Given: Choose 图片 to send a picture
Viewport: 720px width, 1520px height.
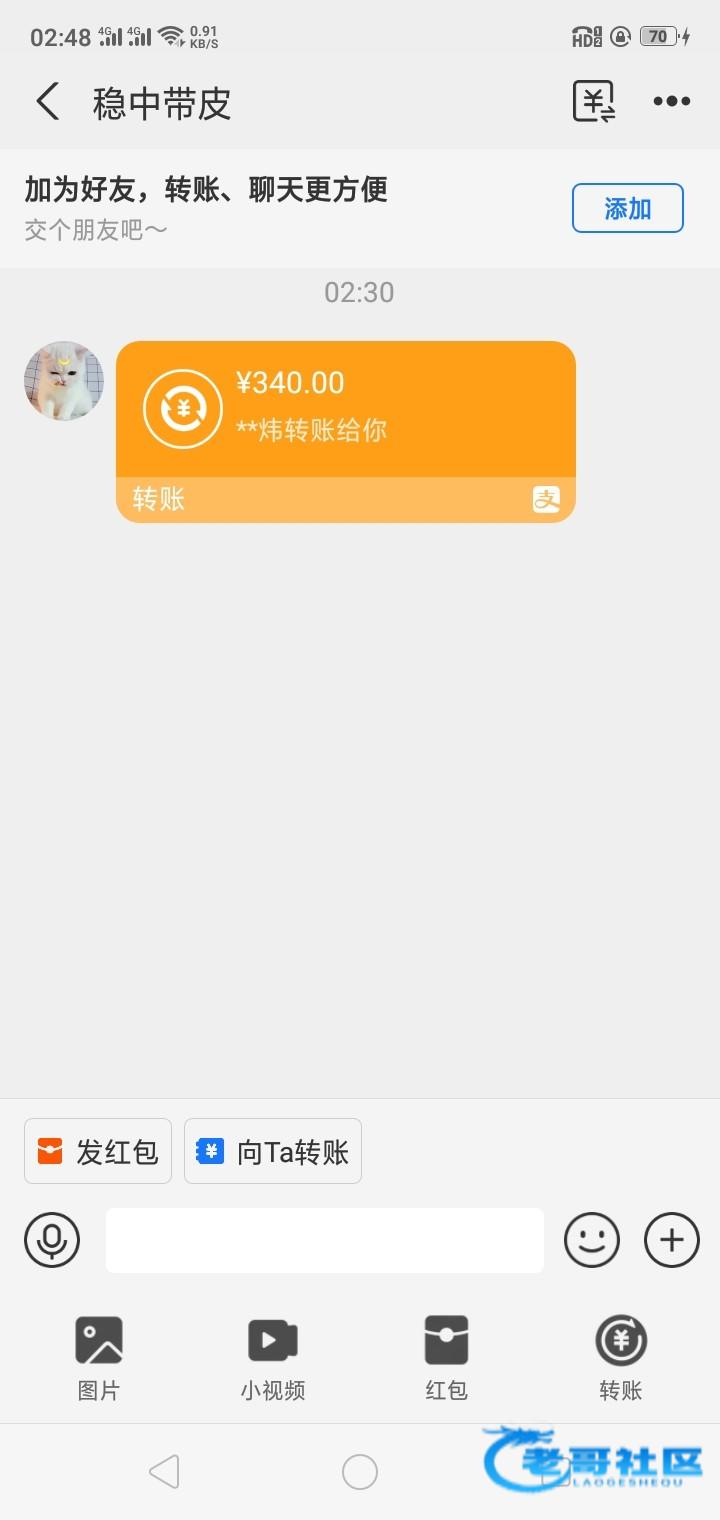Looking at the screenshot, I should (x=99, y=1358).
